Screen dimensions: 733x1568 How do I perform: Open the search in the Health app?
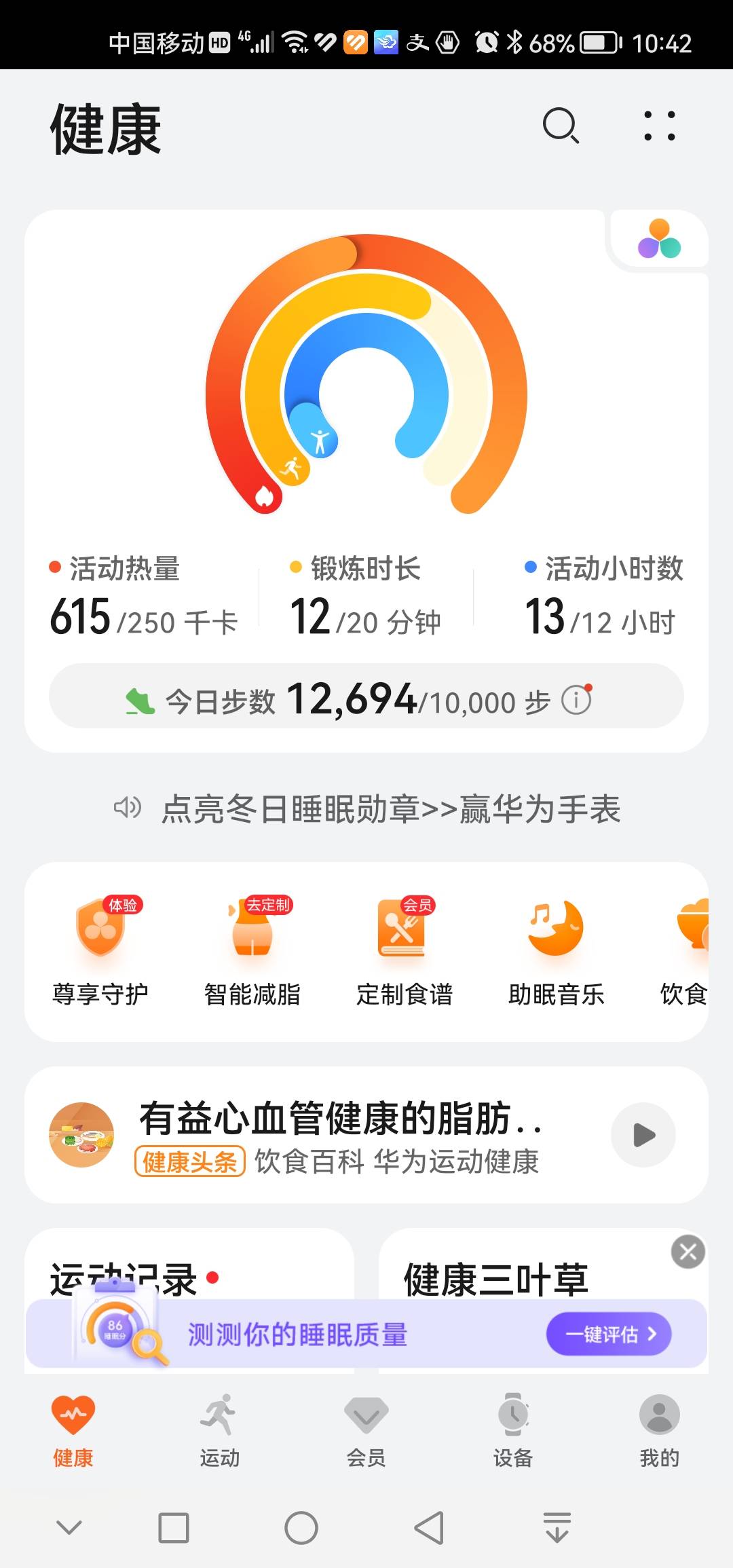click(x=561, y=127)
